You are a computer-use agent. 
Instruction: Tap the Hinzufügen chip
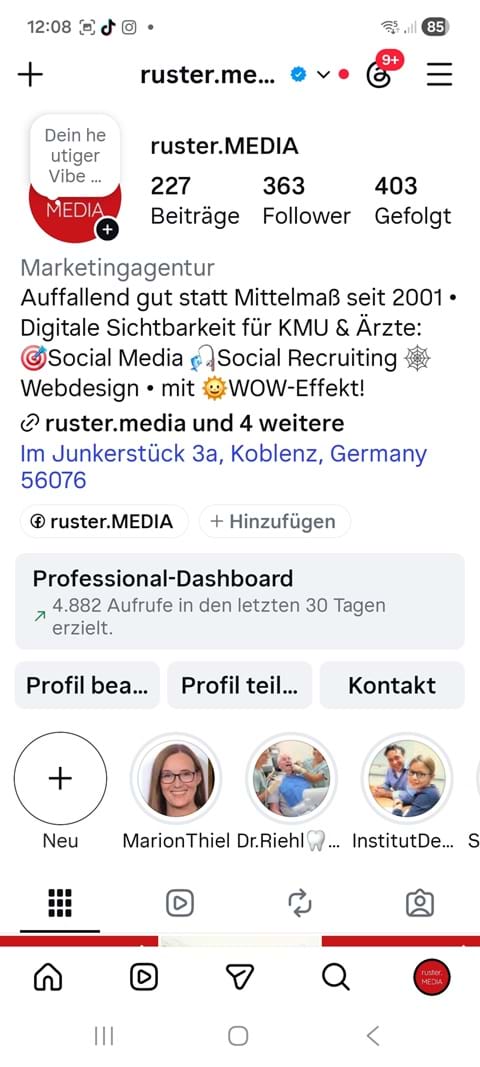274,522
